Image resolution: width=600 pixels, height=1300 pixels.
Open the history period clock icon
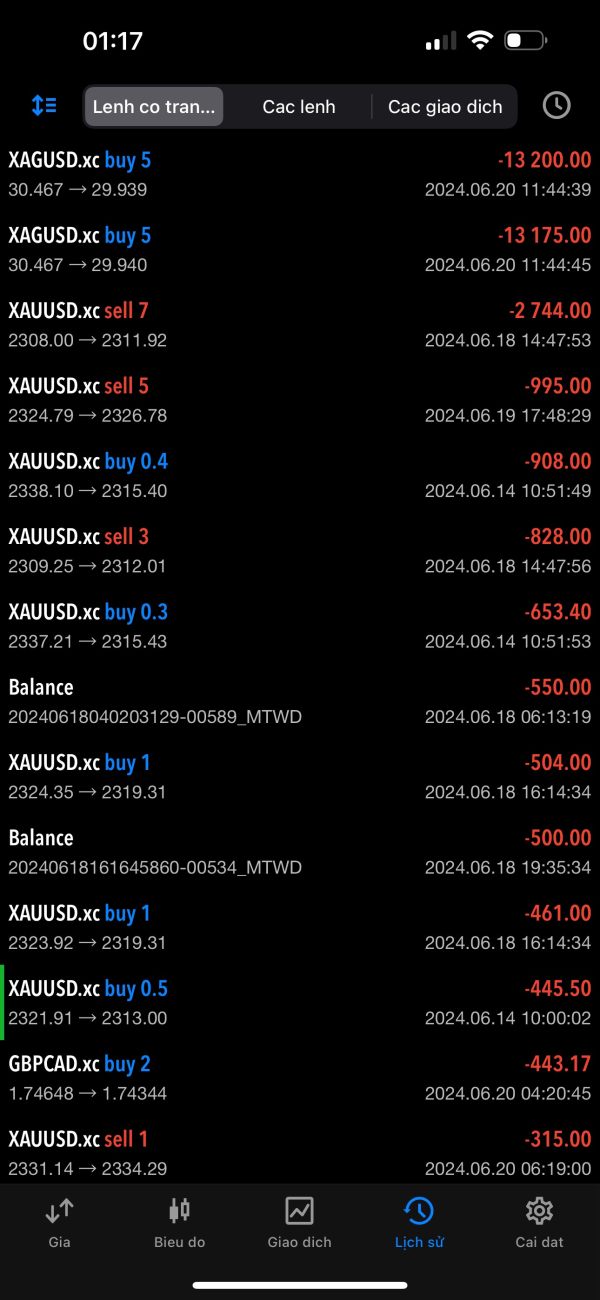pos(556,105)
